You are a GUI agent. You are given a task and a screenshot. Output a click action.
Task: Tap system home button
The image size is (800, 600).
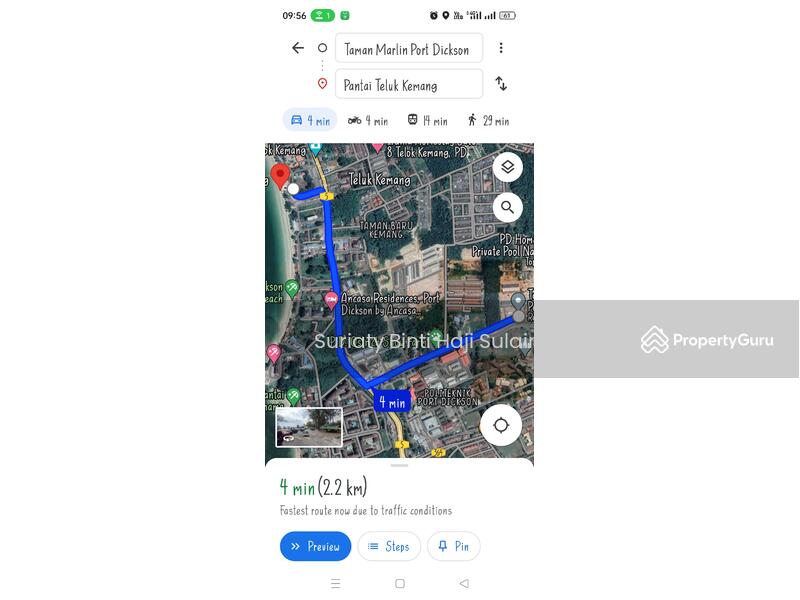(x=399, y=583)
